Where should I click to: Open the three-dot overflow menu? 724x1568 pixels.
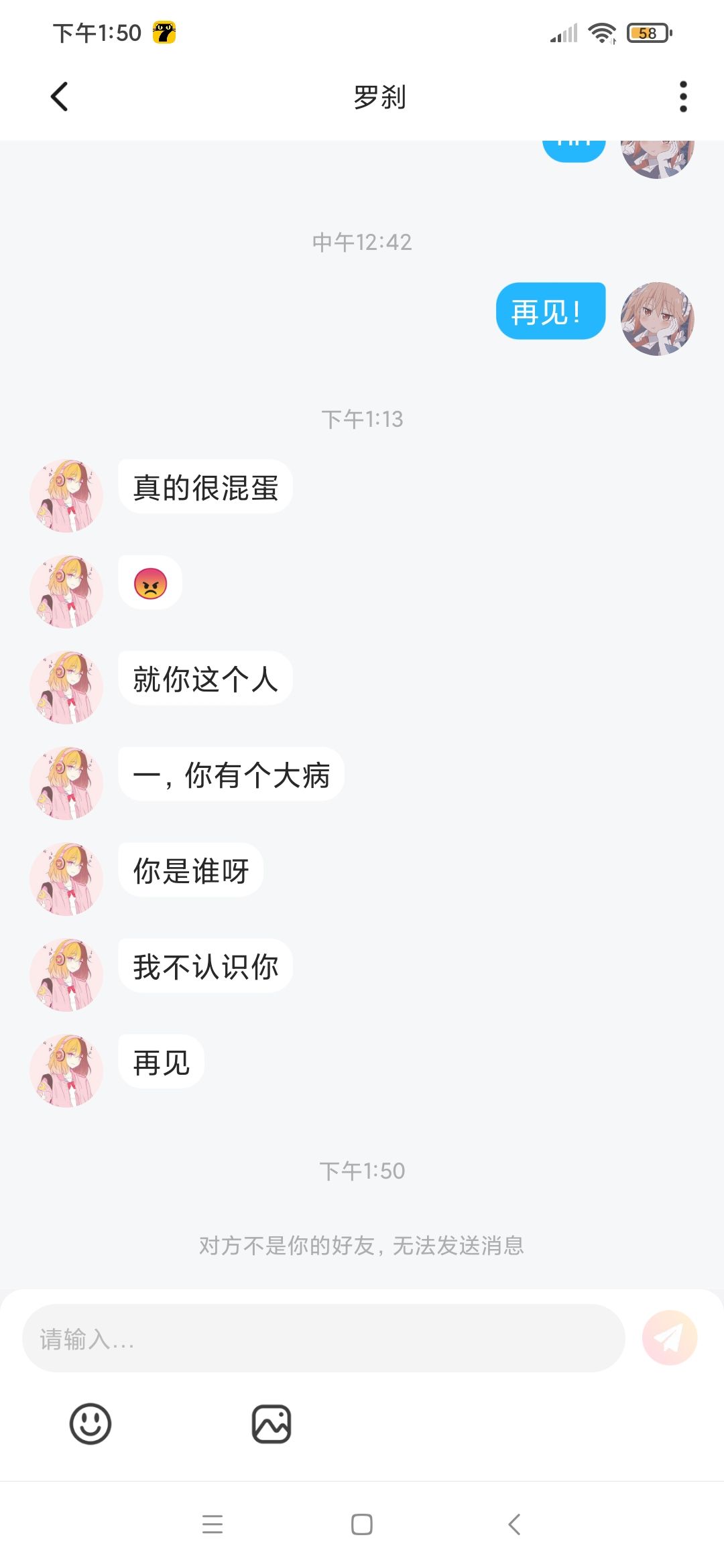682,96
